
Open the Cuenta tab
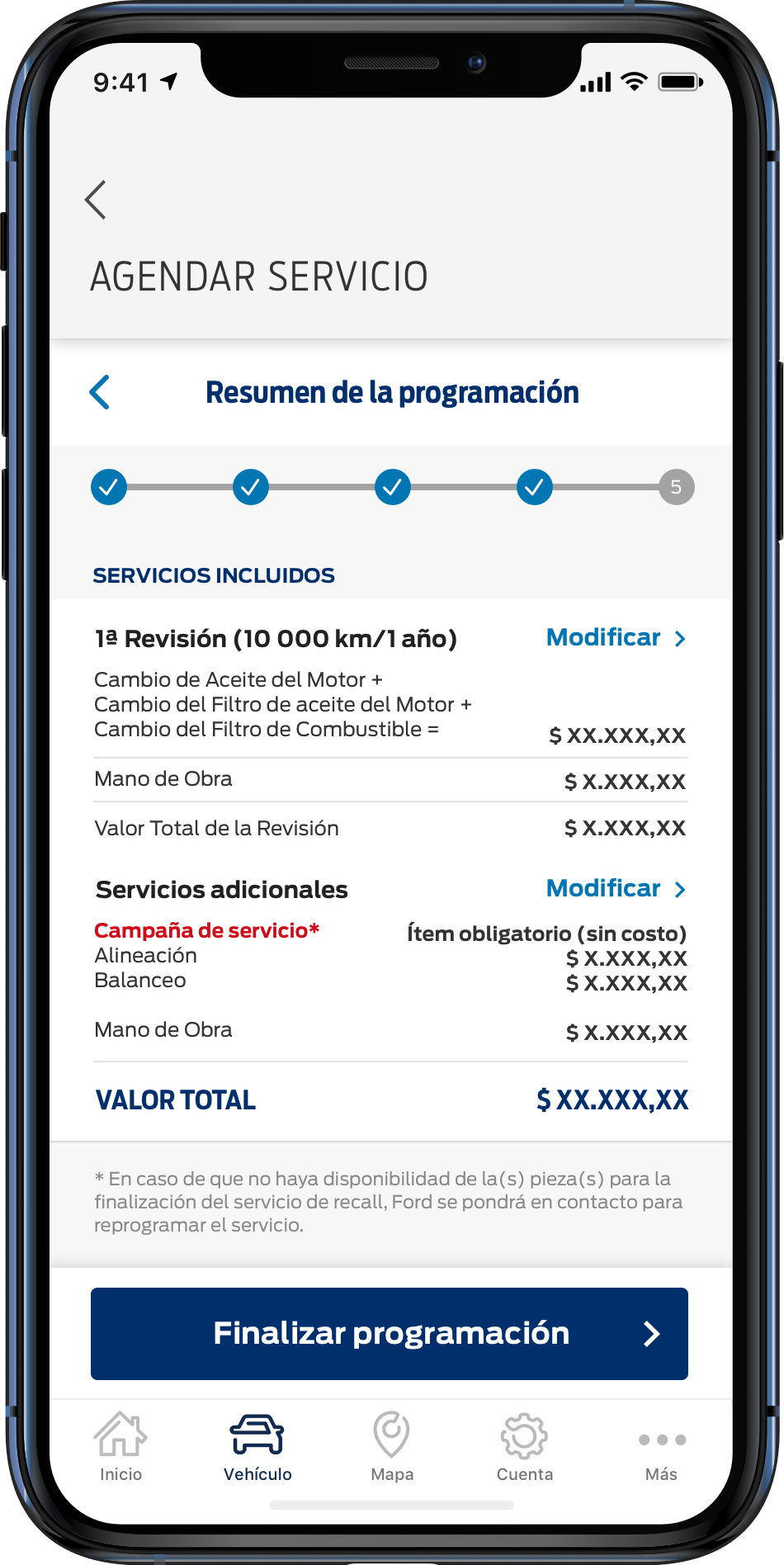tap(525, 1448)
